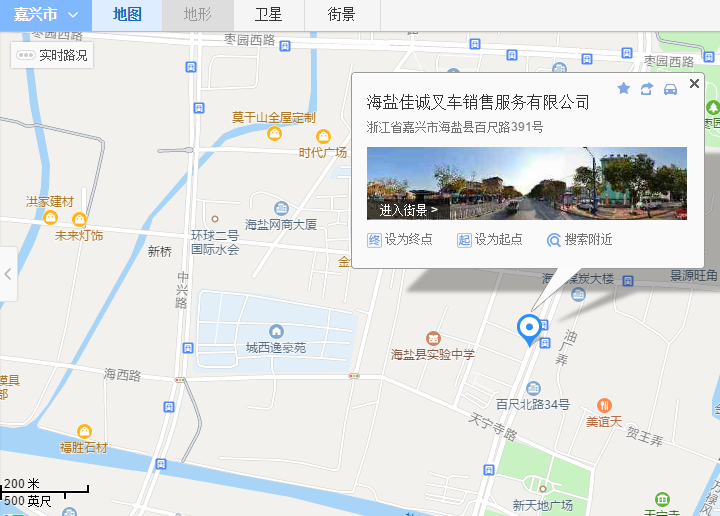Toggle 实时路况 traffic layer

(x=52, y=56)
